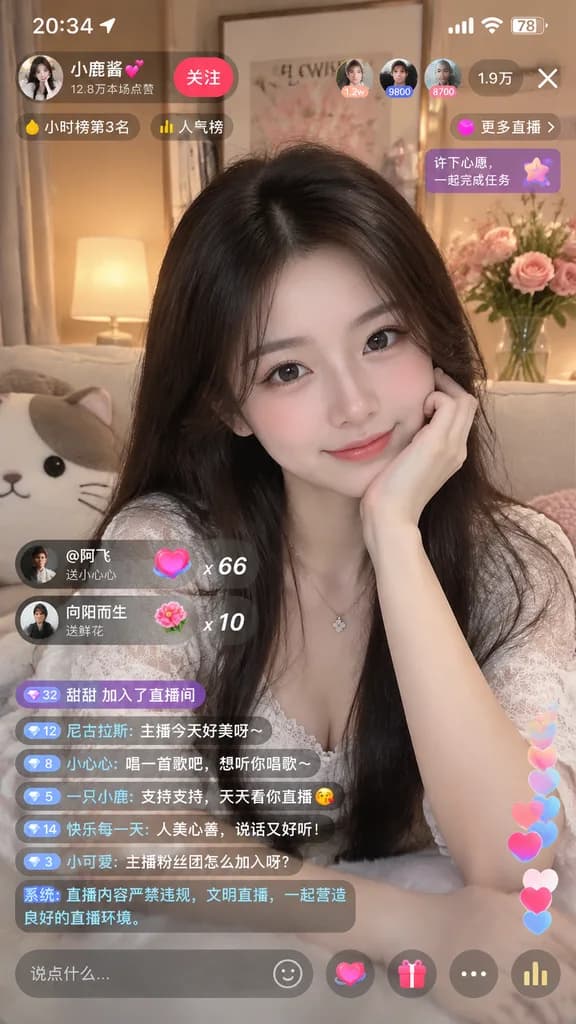The image size is (576, 1024).
Task: Open the 1.9万 viewer list
Action: click(x=495, y=78)
